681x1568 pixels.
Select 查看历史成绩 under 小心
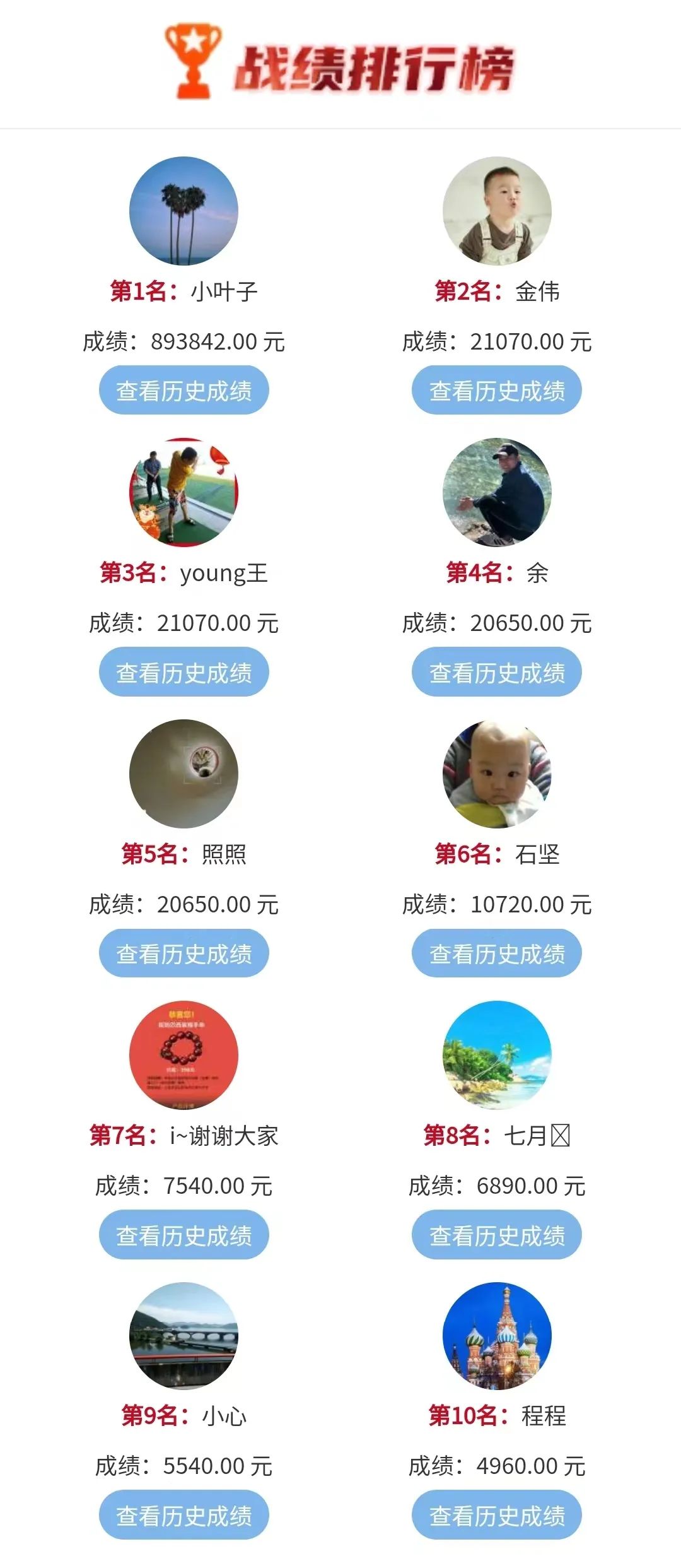(x=183, y=1515)
